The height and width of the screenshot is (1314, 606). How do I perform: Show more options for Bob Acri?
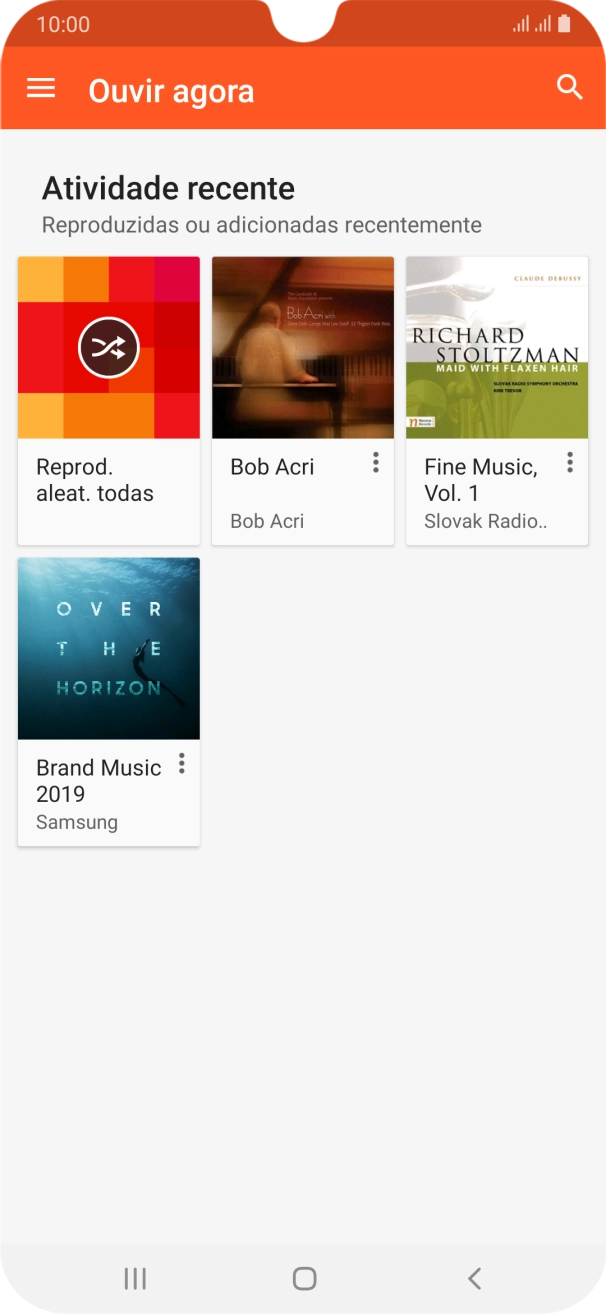coord(376,462)
